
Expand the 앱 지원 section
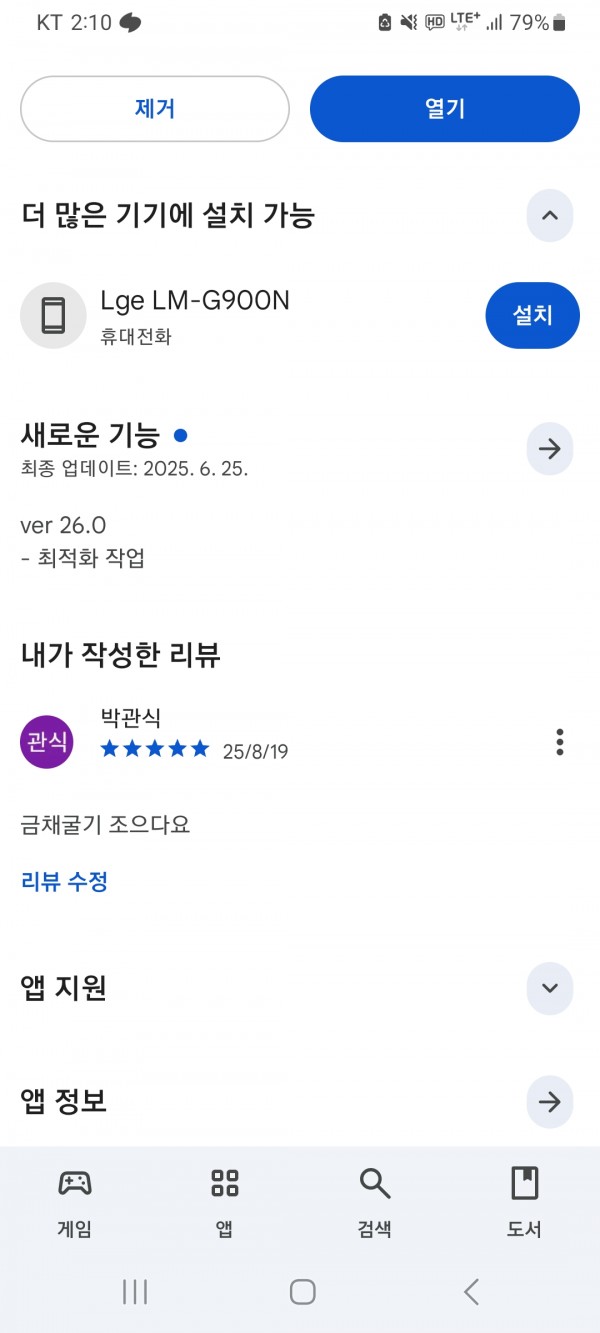[x=550, y=988]
